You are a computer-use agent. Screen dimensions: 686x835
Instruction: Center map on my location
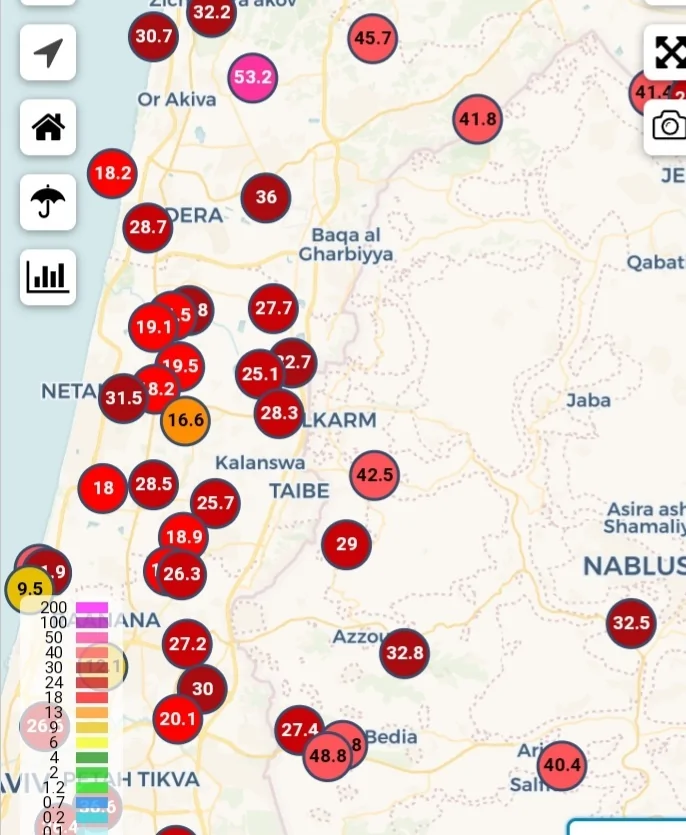[x=48, y=53]
